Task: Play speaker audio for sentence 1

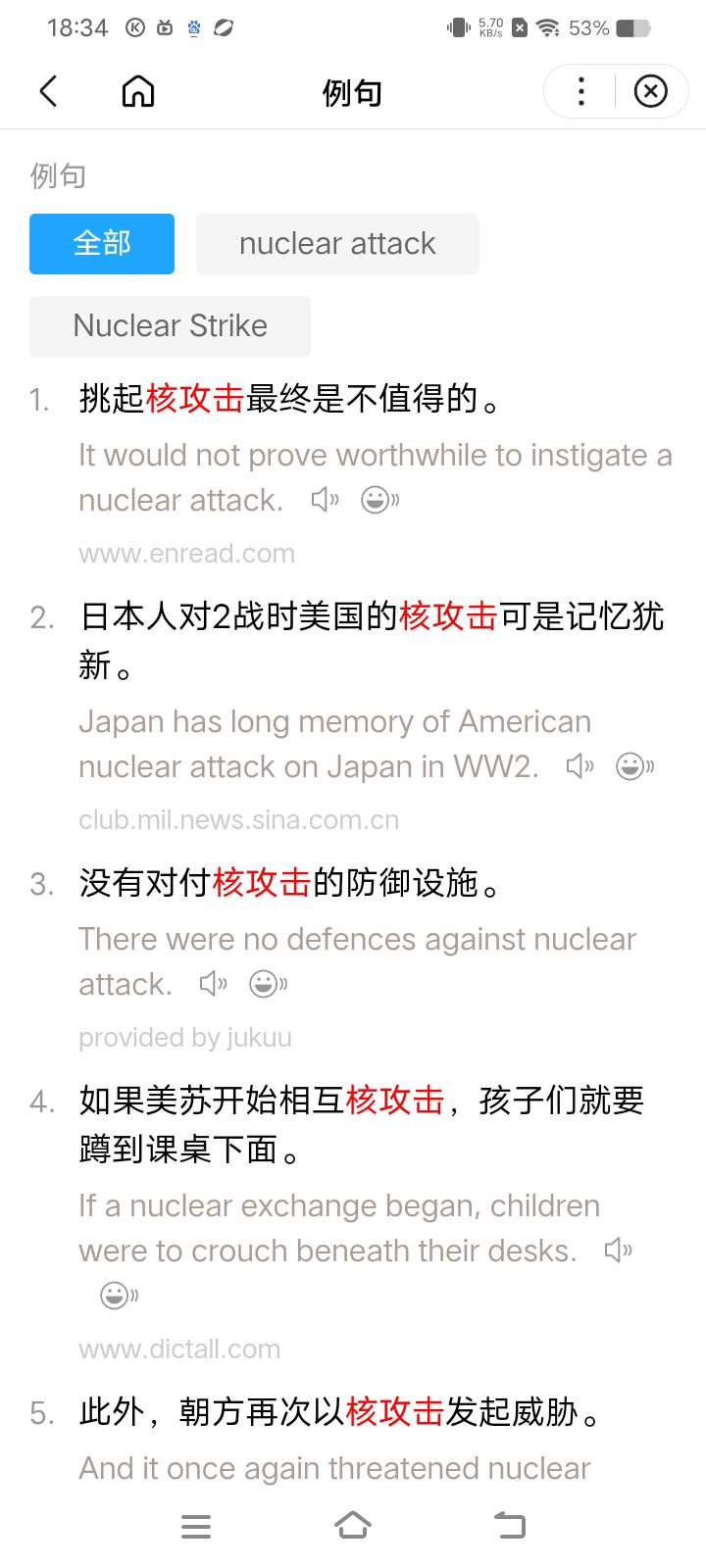Action: tap(325, 500)
